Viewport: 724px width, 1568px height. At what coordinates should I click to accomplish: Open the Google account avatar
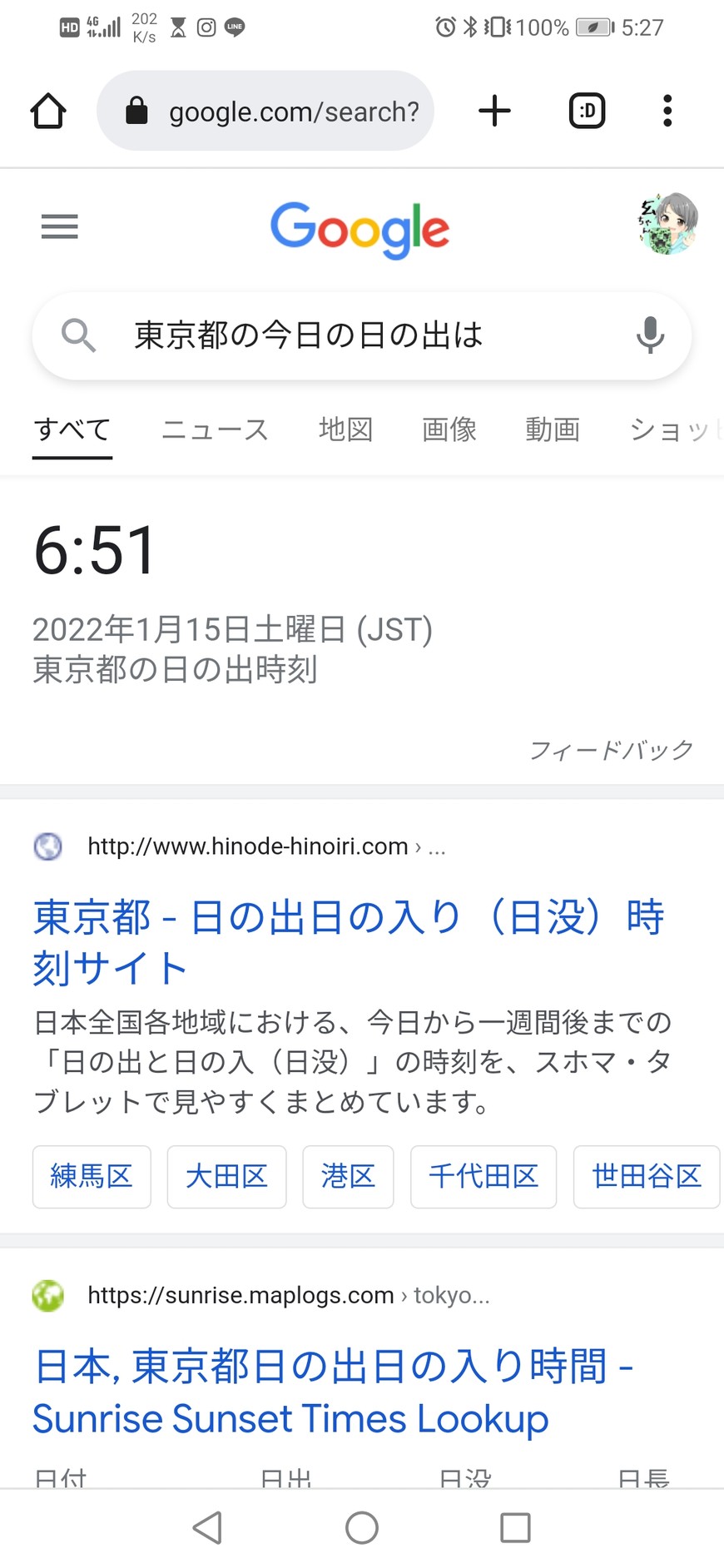coord(667,224)
